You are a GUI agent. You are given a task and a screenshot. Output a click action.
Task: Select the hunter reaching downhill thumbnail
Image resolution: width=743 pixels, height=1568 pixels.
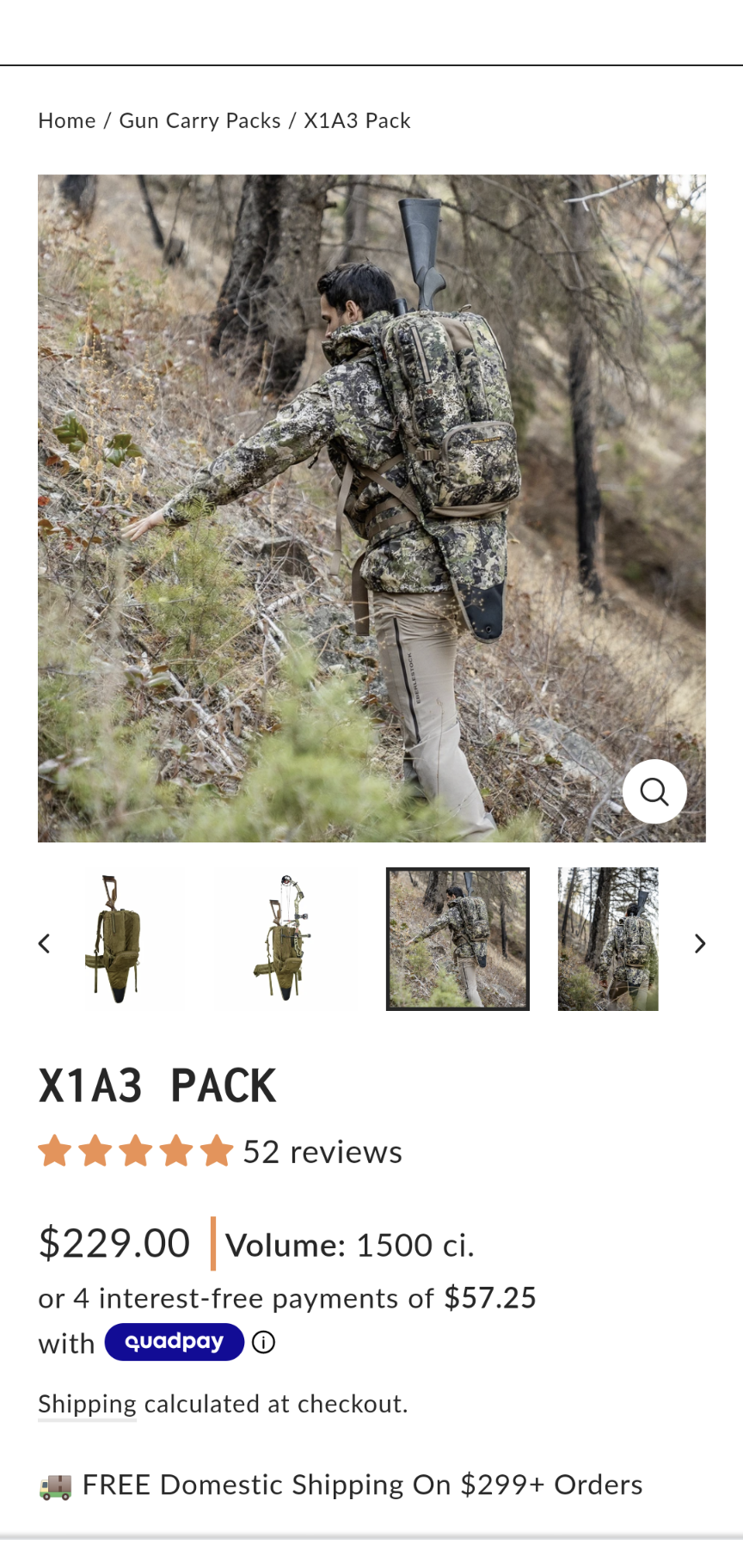(457, 939)
